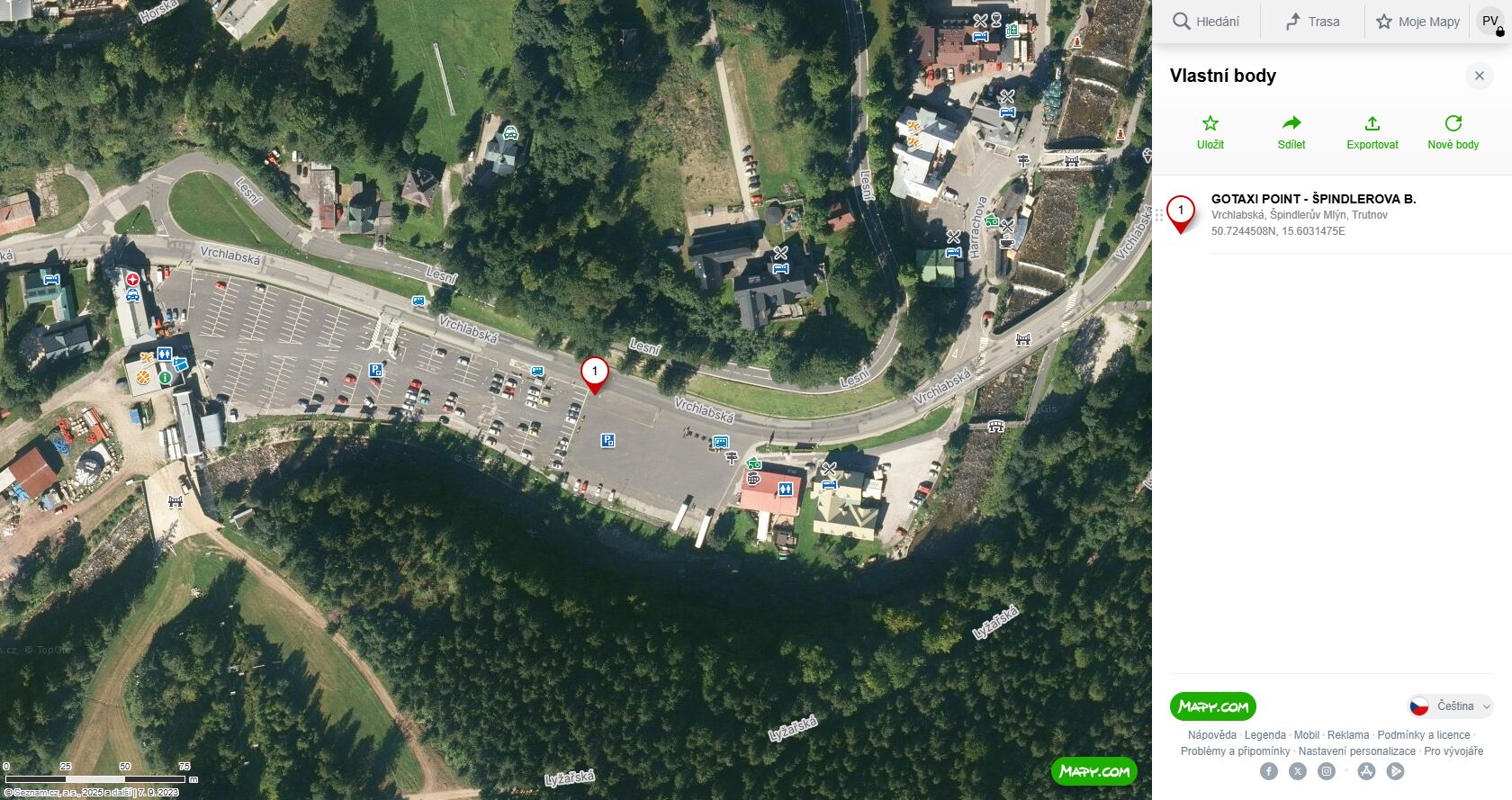
Task: Export points with Exportovat
Action: pyautogui.click(x=1372, y=131)
